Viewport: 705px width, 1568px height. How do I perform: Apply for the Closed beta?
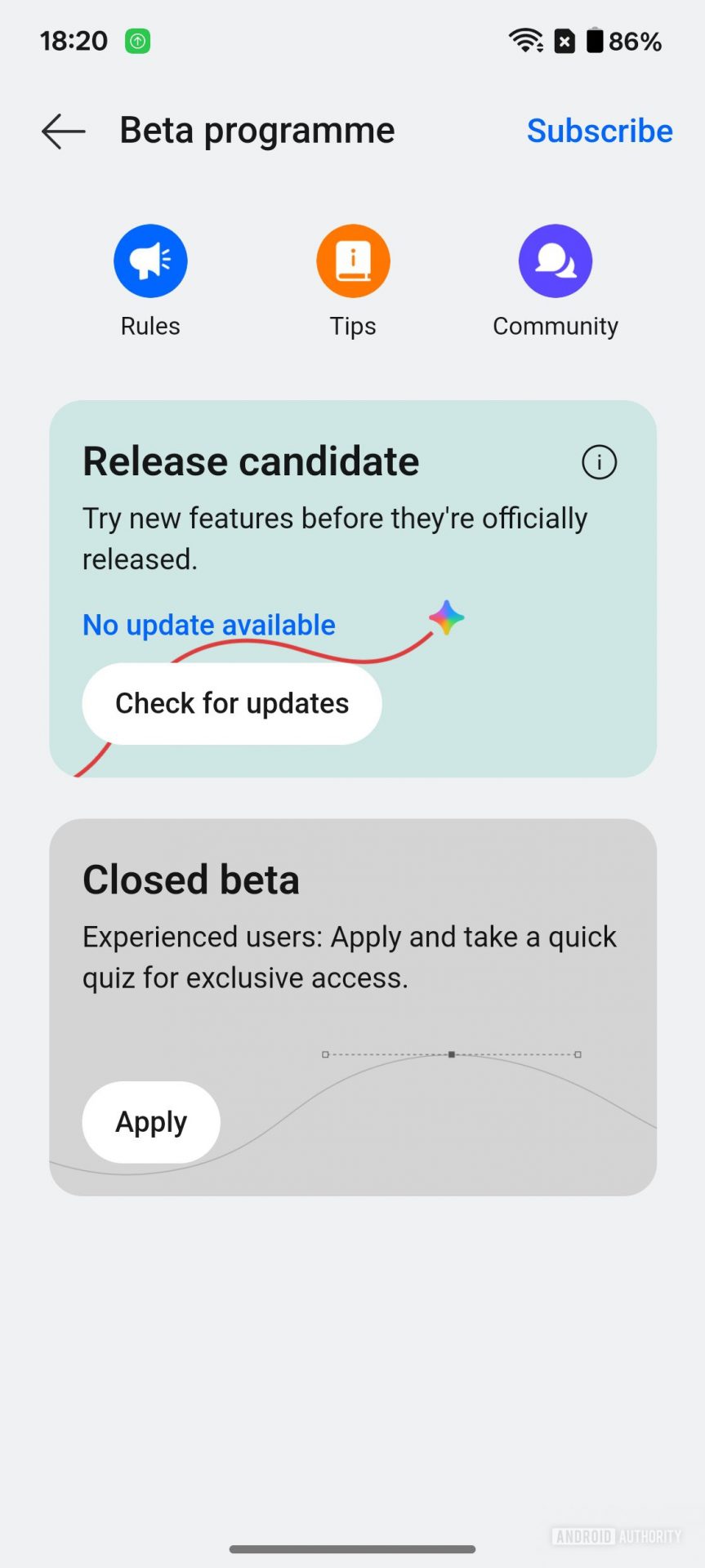[151, 1122]
